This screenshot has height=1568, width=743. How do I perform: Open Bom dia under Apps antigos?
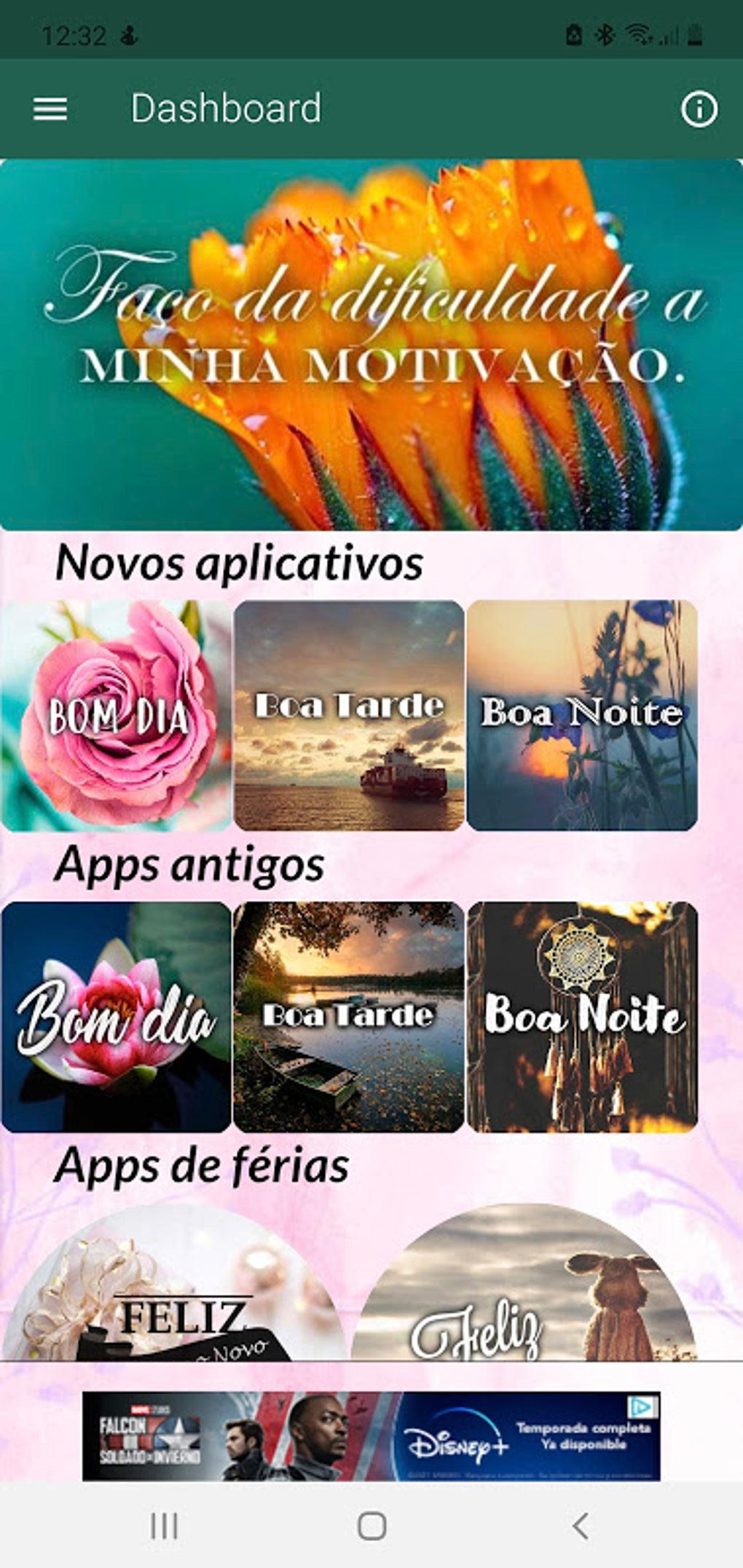coord(117,1017)
